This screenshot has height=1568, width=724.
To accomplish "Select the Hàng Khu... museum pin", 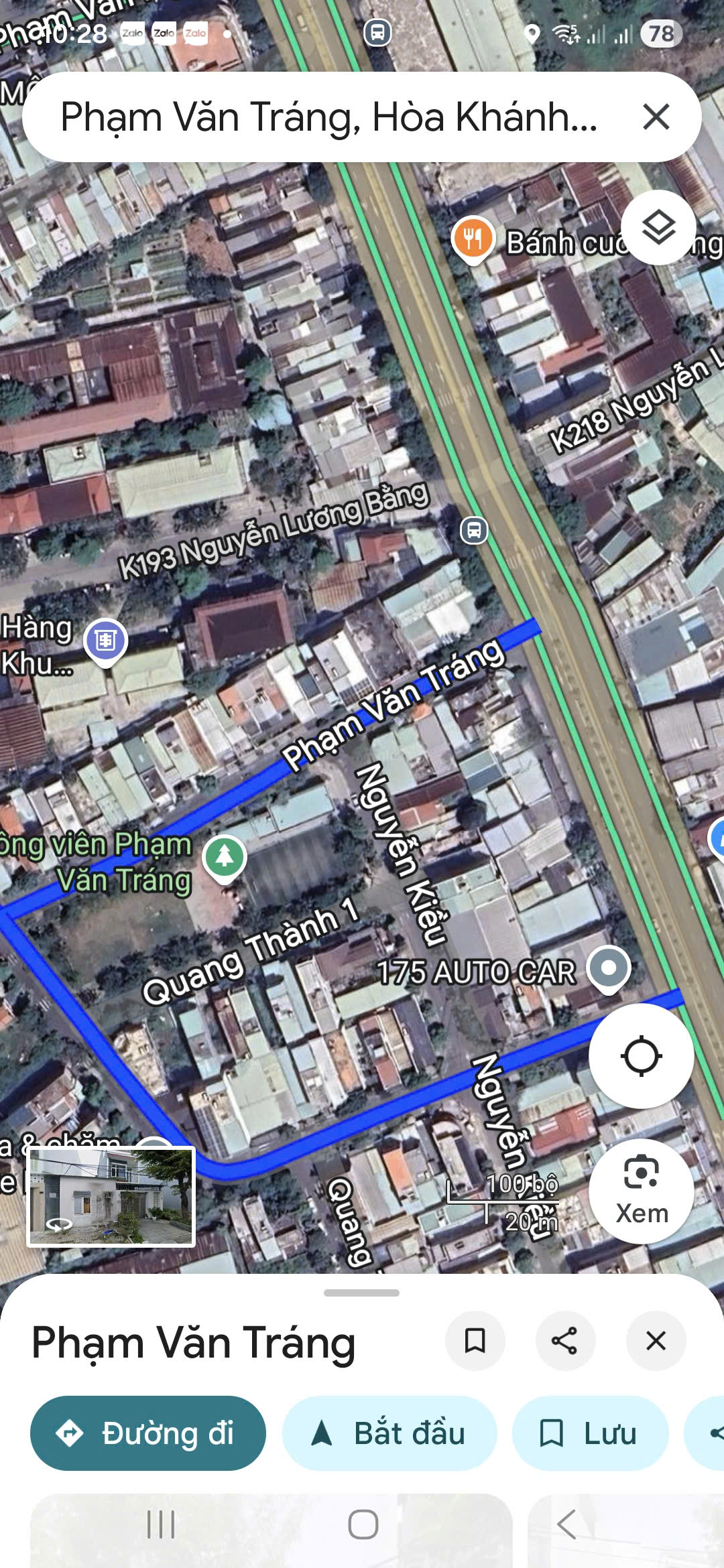I will (x=105, y=641).
